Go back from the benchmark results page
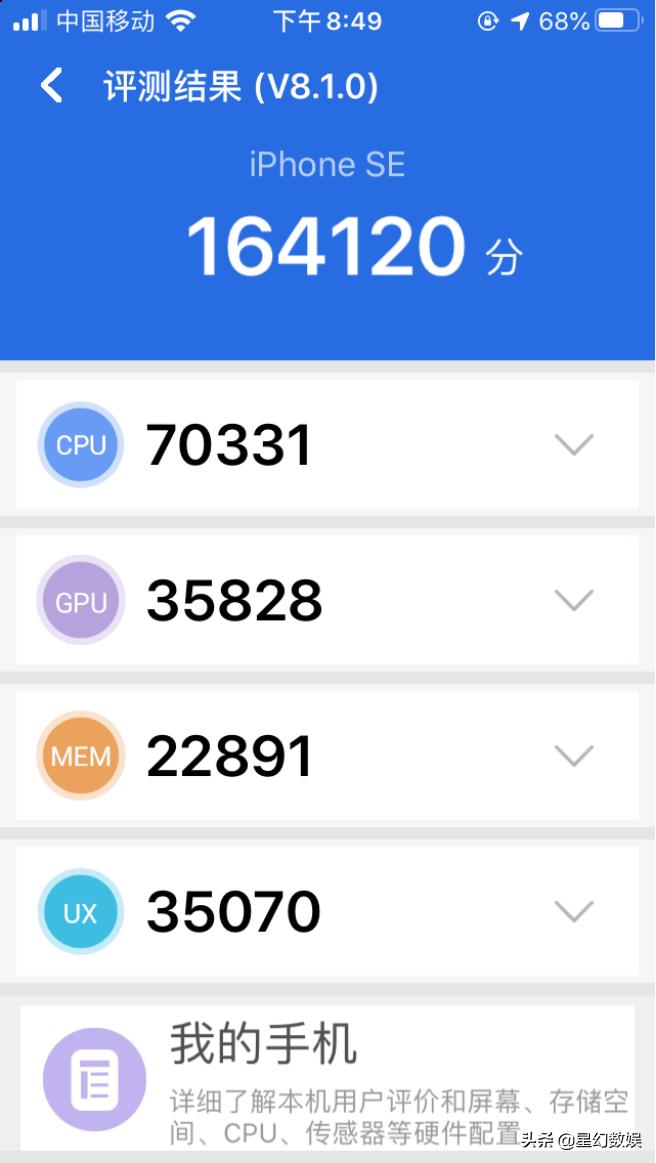The image size is (656, 1163). (51, 86)
